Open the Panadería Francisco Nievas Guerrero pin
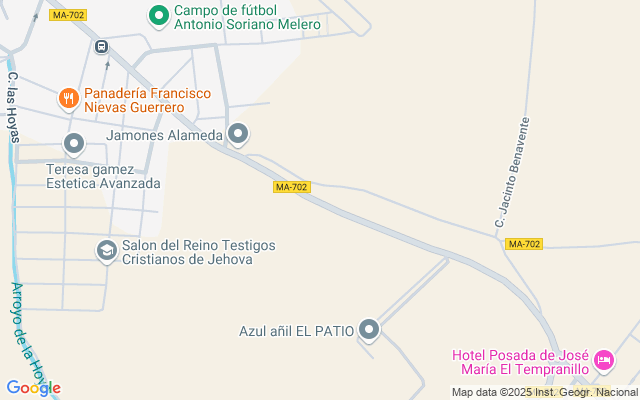640x400 pixels. [68, 97]
